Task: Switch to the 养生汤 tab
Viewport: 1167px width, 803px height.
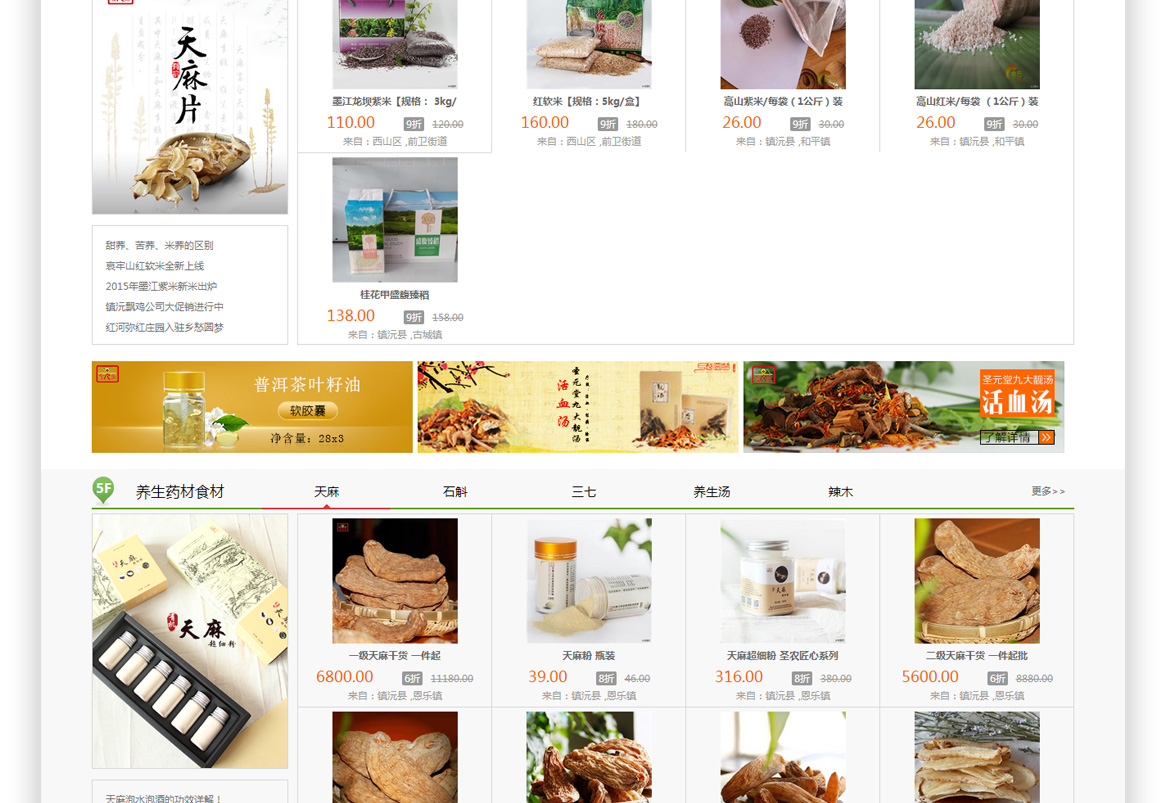Action: point(712,492)
